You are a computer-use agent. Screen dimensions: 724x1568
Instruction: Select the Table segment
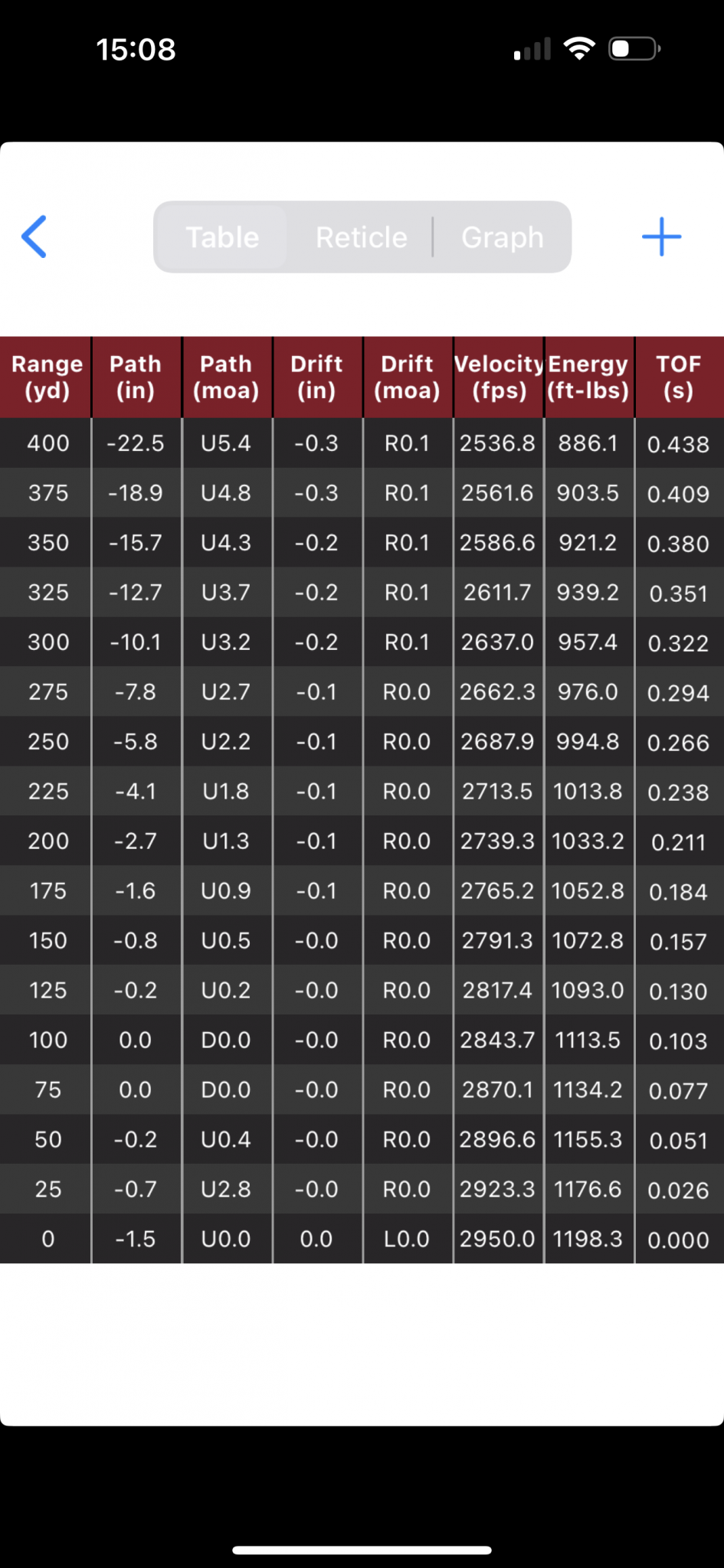coord(222,237)
